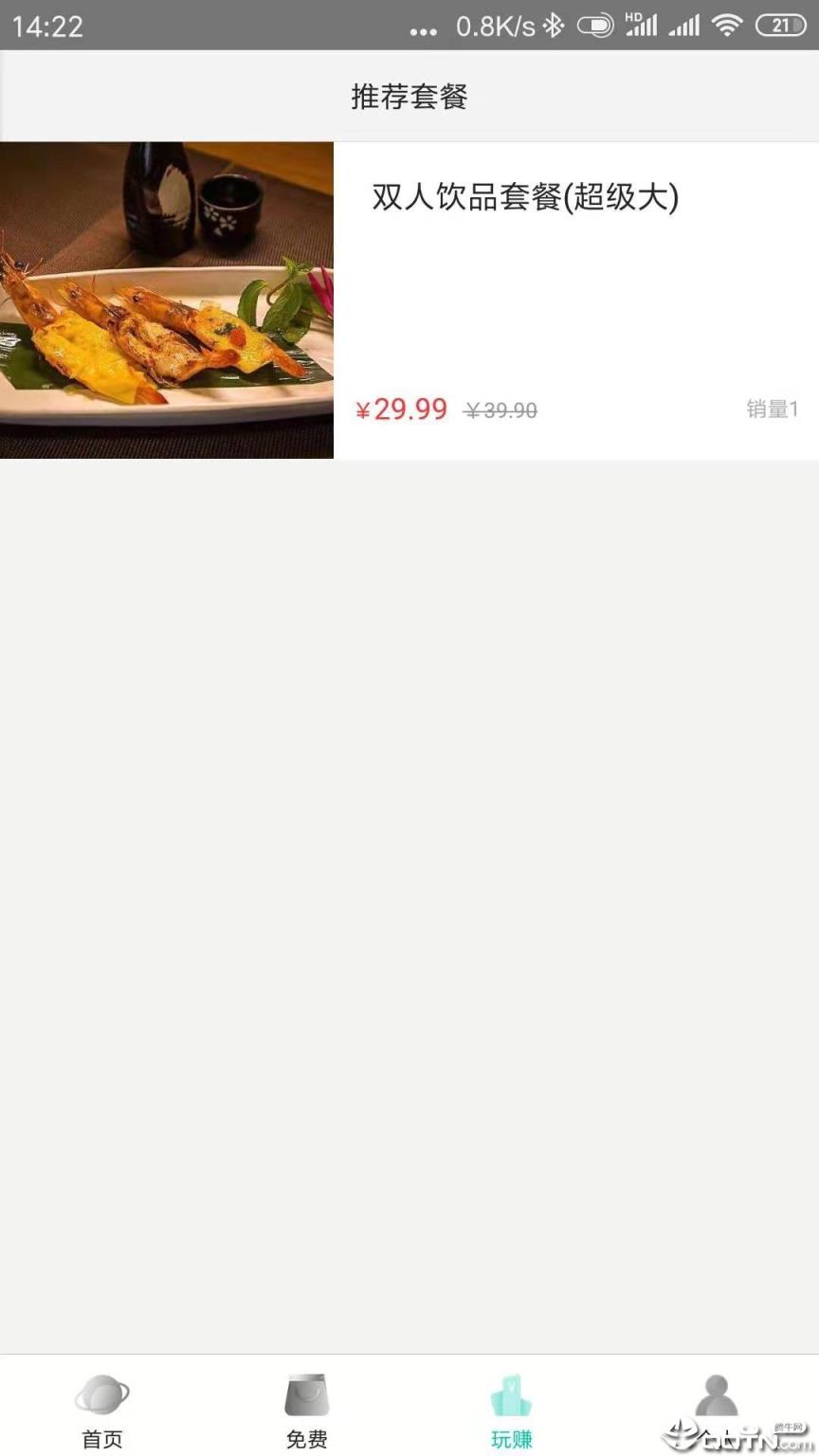Select the 玩赚 tab
Screen dimensions: 819x1456
click(x=512, y=1409)
